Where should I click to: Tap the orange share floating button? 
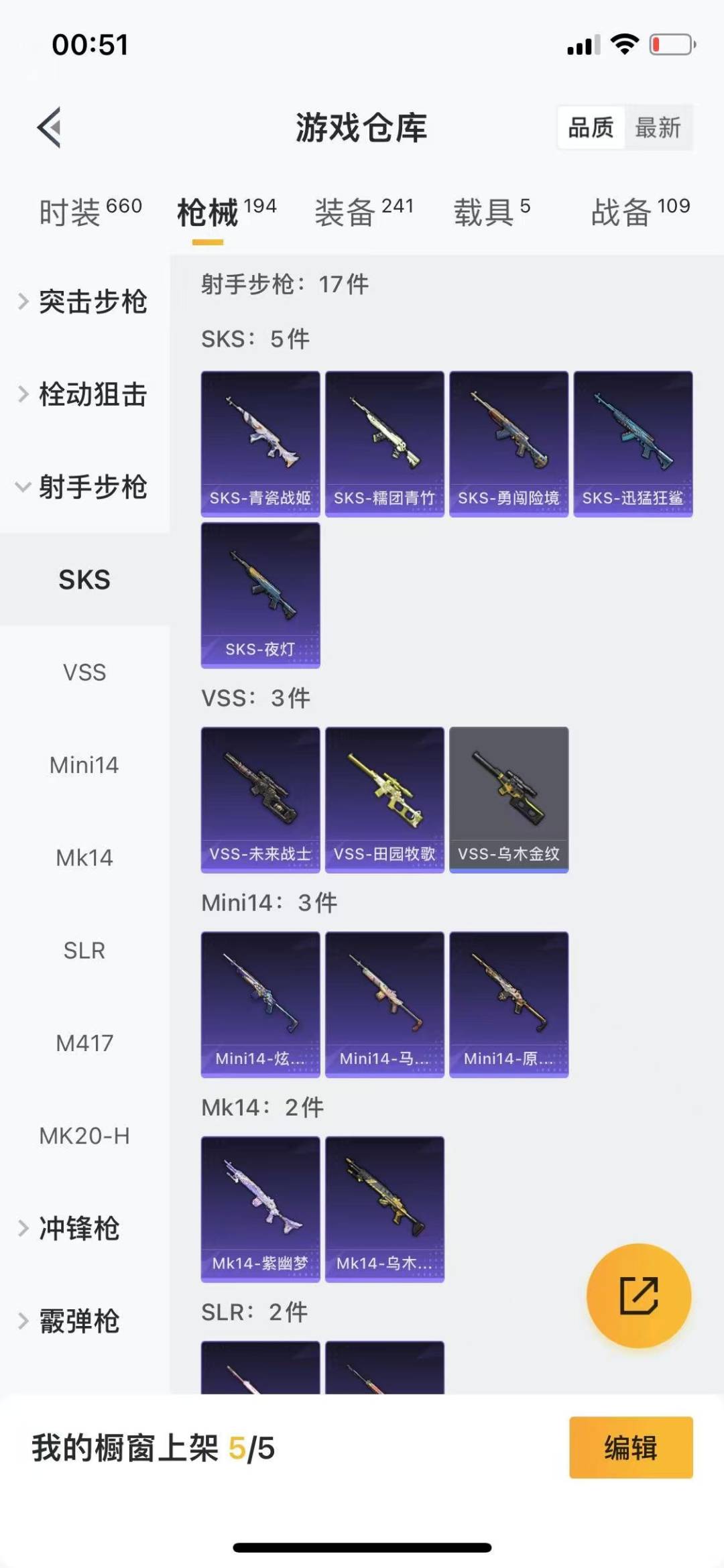(638, 1295)
